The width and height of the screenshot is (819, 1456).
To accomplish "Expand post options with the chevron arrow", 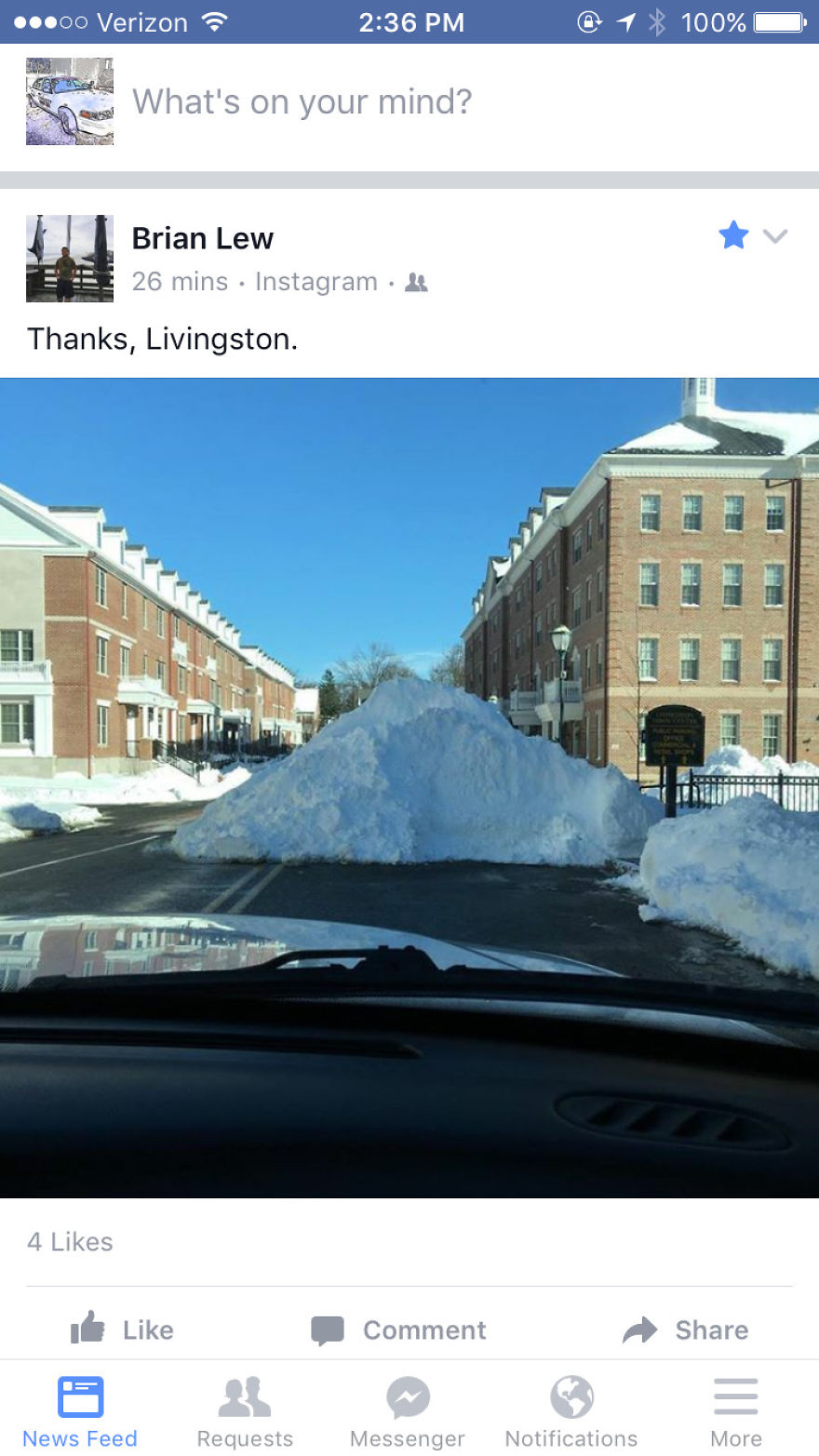I will tap(775, 237).
